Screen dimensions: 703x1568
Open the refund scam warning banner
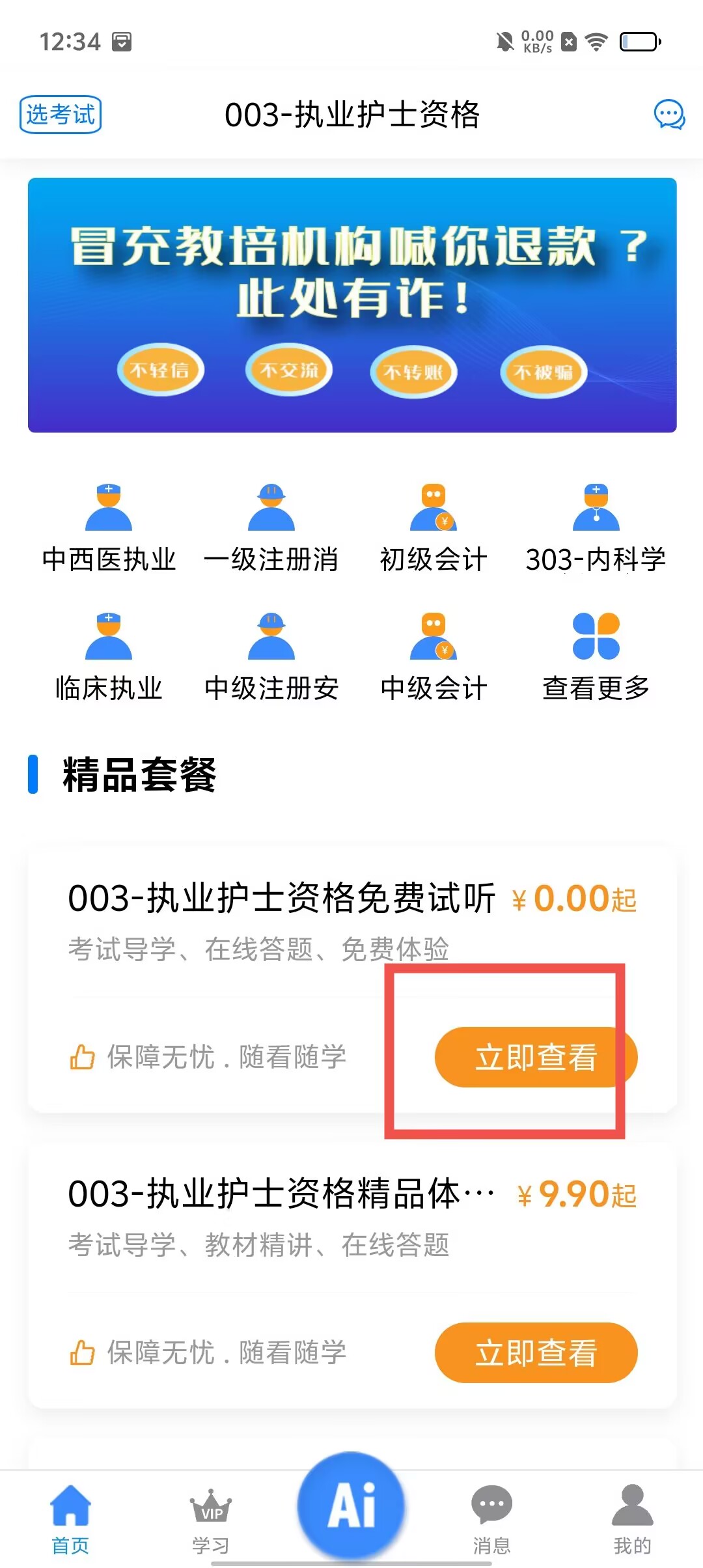coord(351,305)
